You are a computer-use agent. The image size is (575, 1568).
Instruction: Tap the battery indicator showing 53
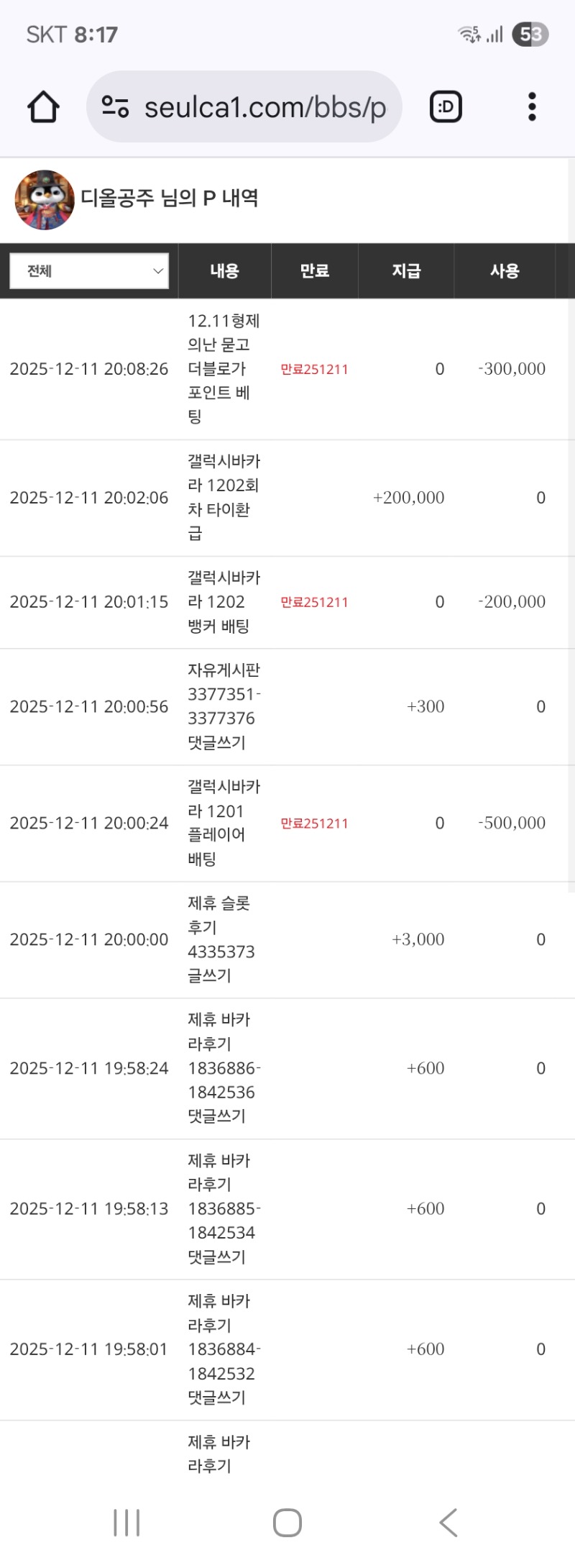coord(529,34)
